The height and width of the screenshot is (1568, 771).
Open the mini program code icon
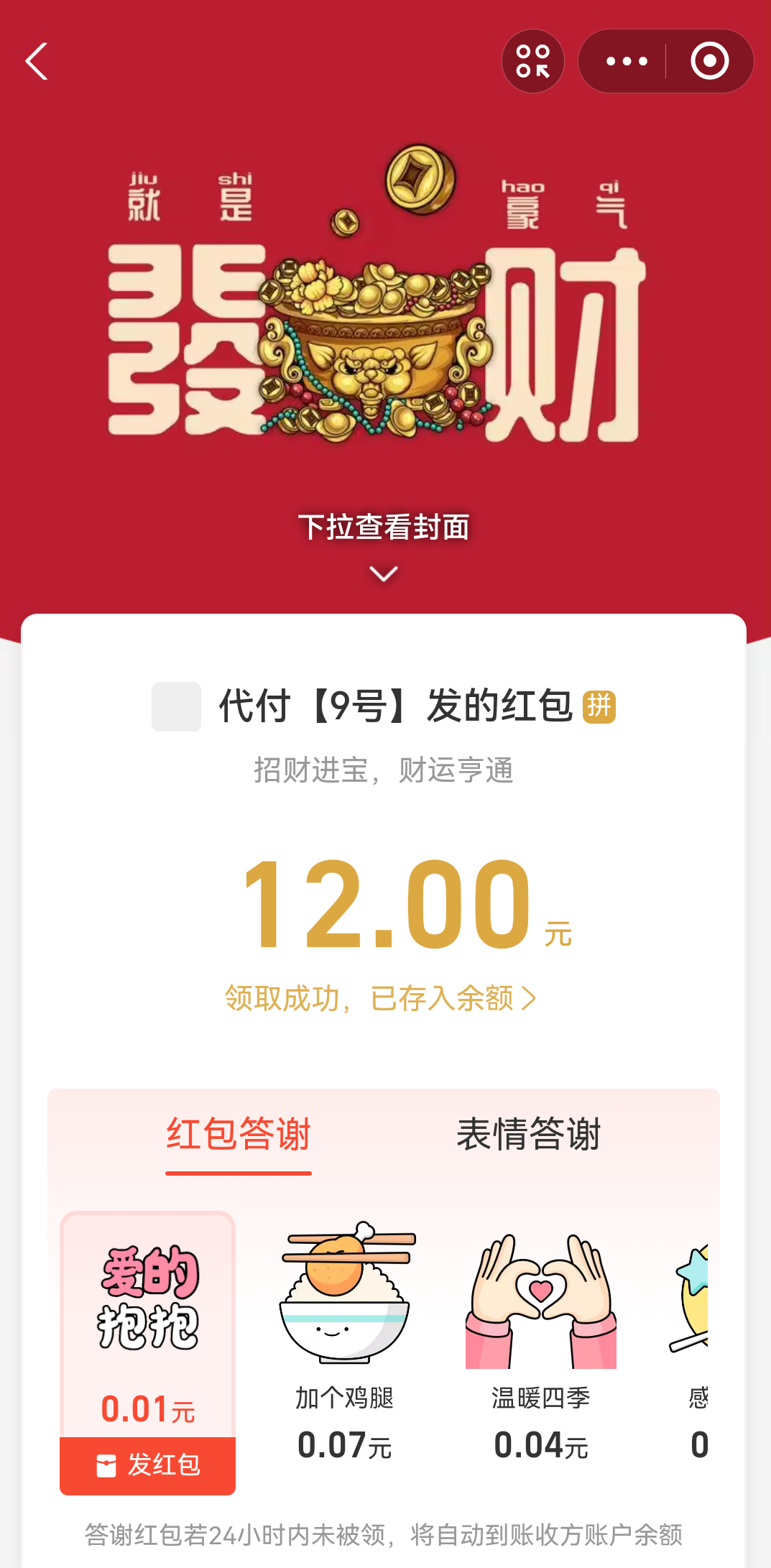(532, 60)
